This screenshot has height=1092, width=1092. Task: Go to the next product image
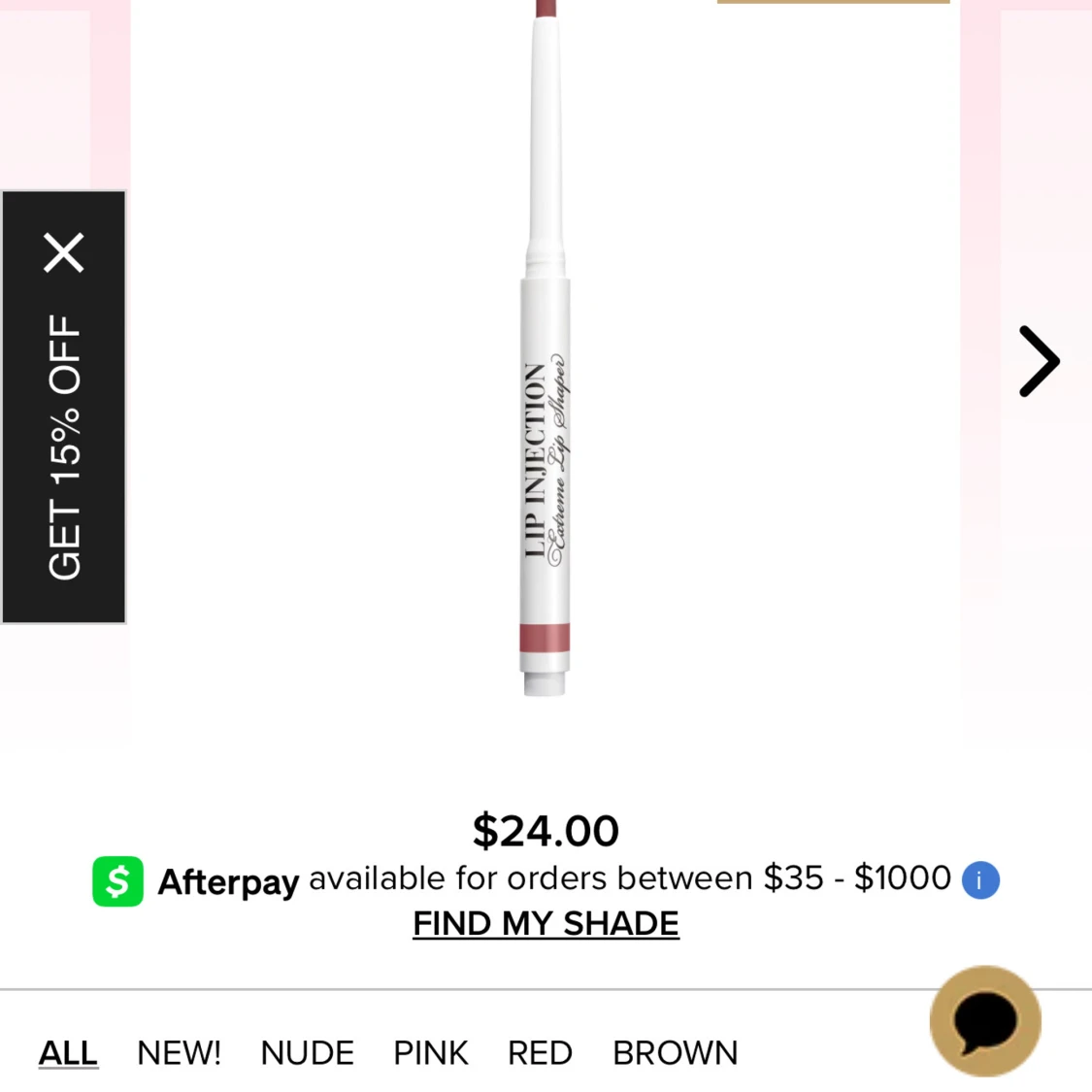1038,361
